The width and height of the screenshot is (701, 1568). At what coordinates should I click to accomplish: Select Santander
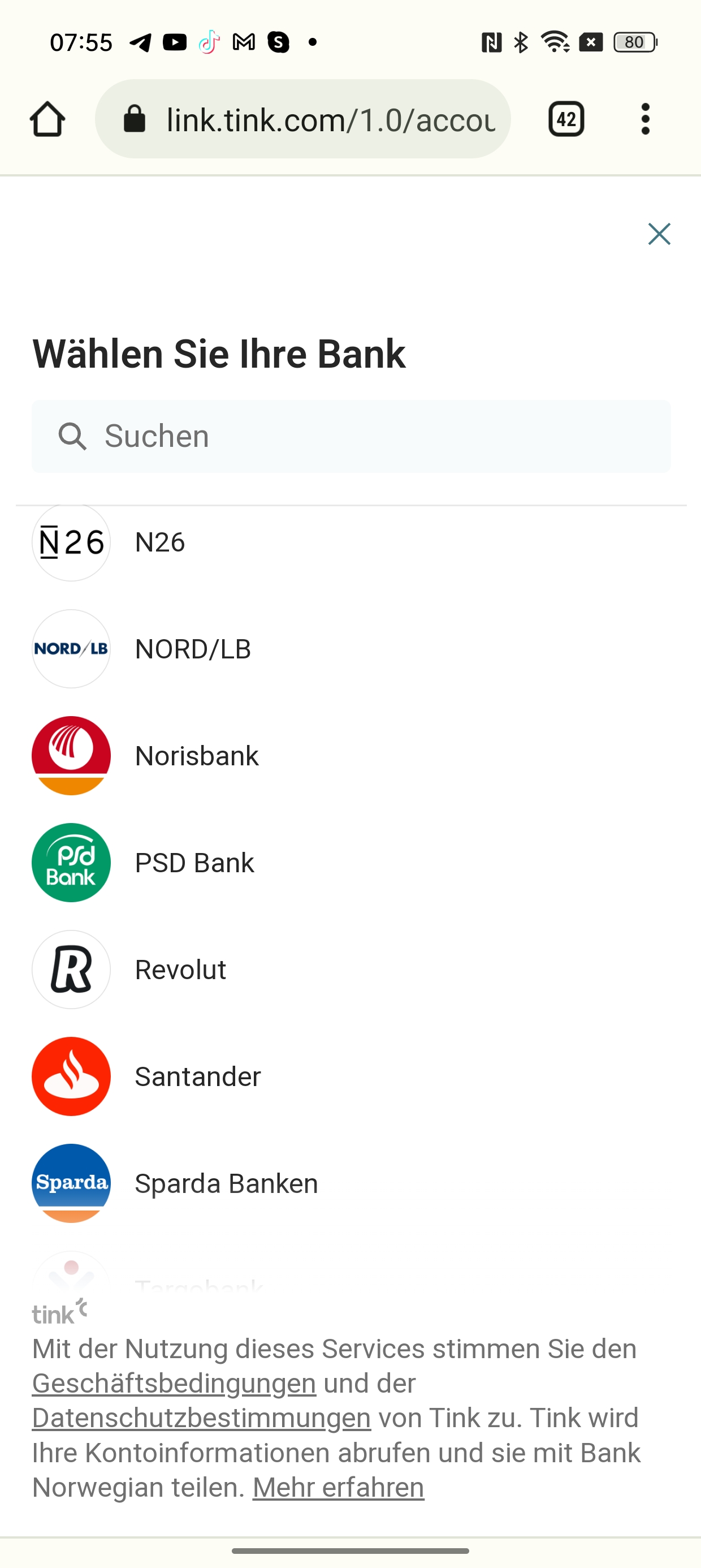point(351,1076)
